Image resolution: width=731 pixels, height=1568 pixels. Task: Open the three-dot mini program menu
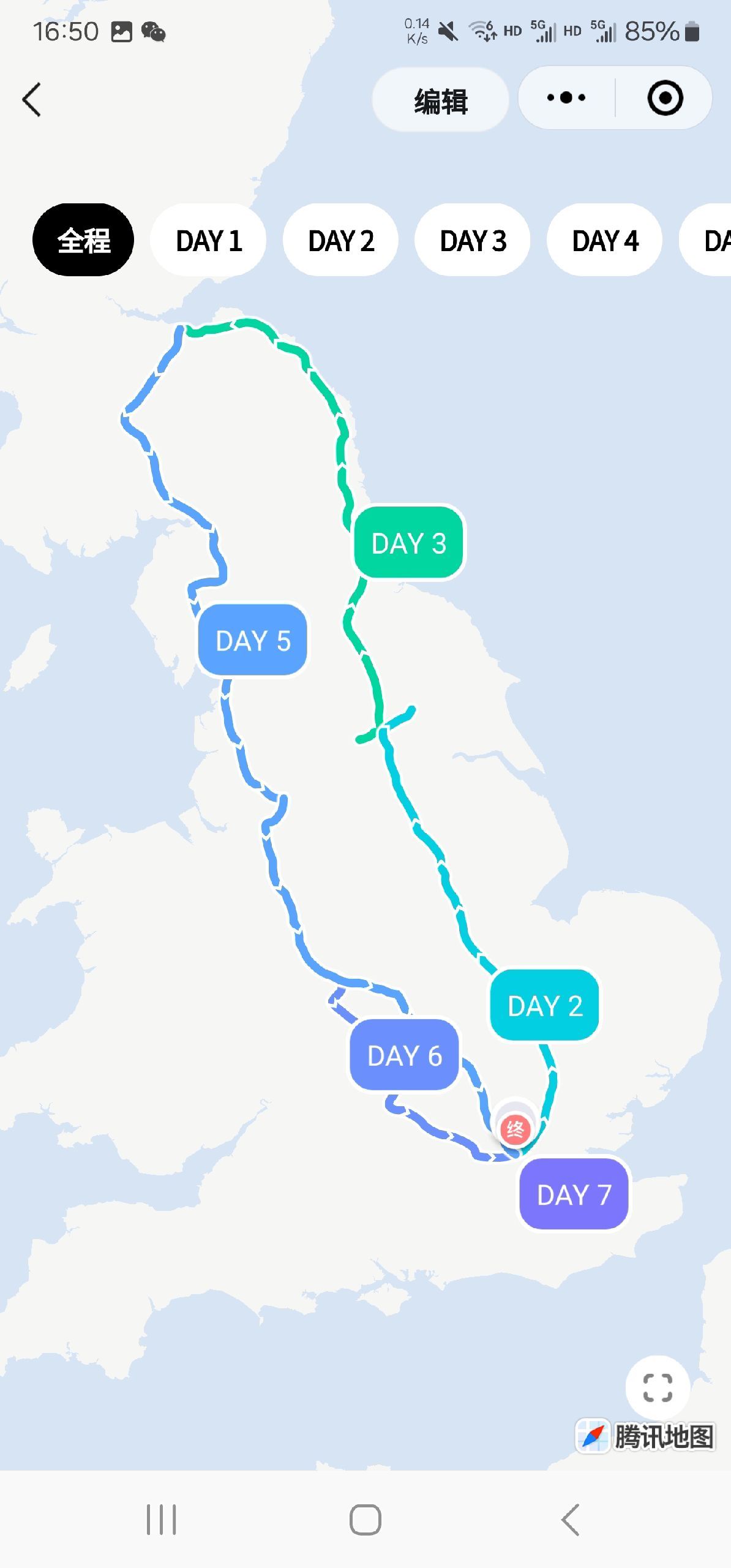coord(566,98)
